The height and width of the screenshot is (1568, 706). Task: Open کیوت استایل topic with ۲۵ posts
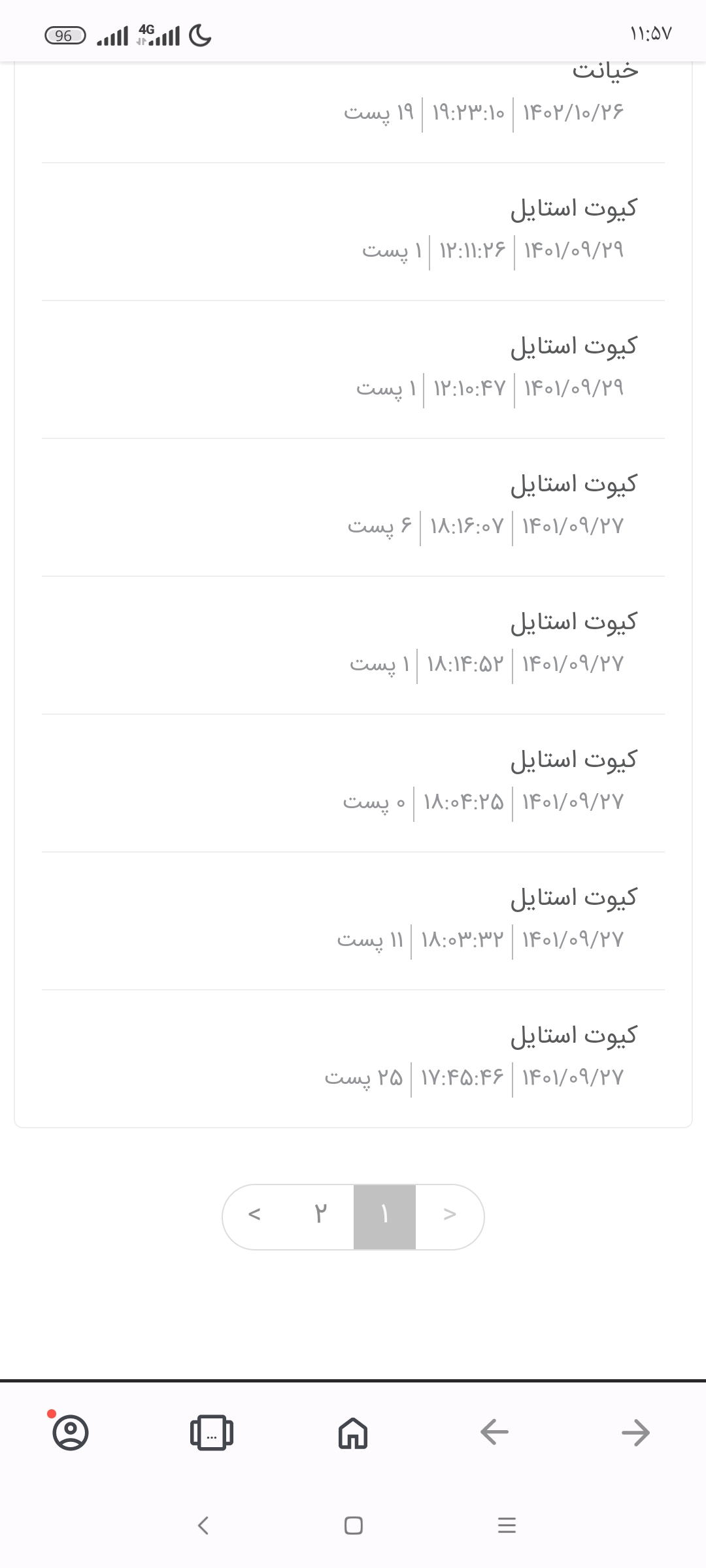573,1036
